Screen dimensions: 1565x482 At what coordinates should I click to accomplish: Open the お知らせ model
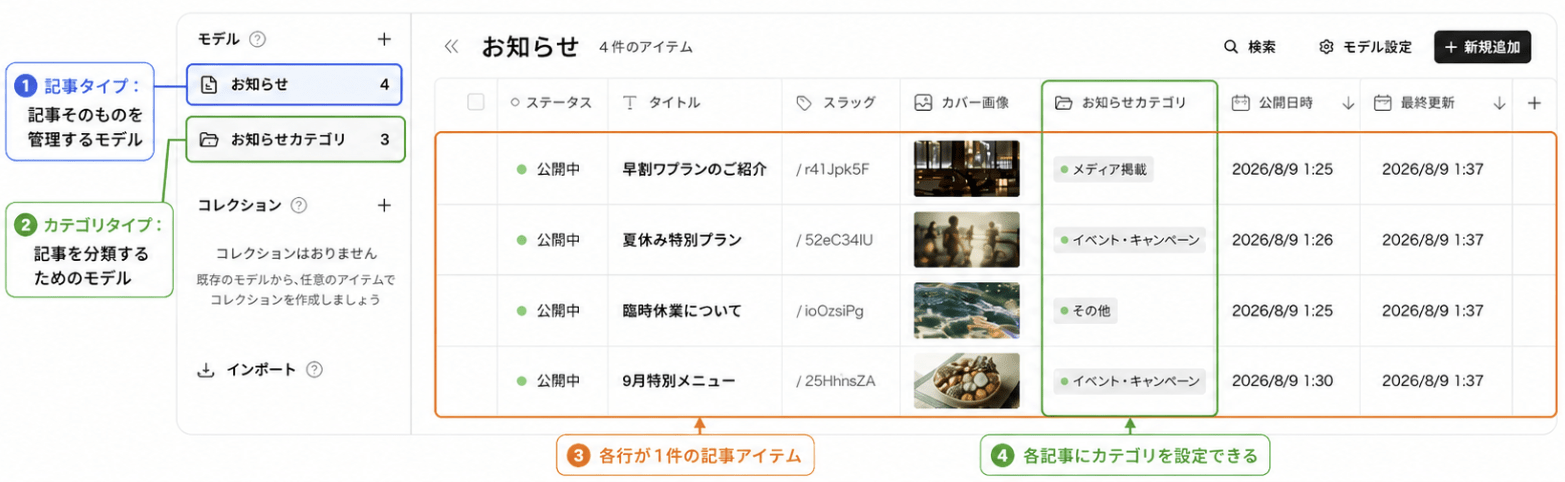click(x=295, y=85)
